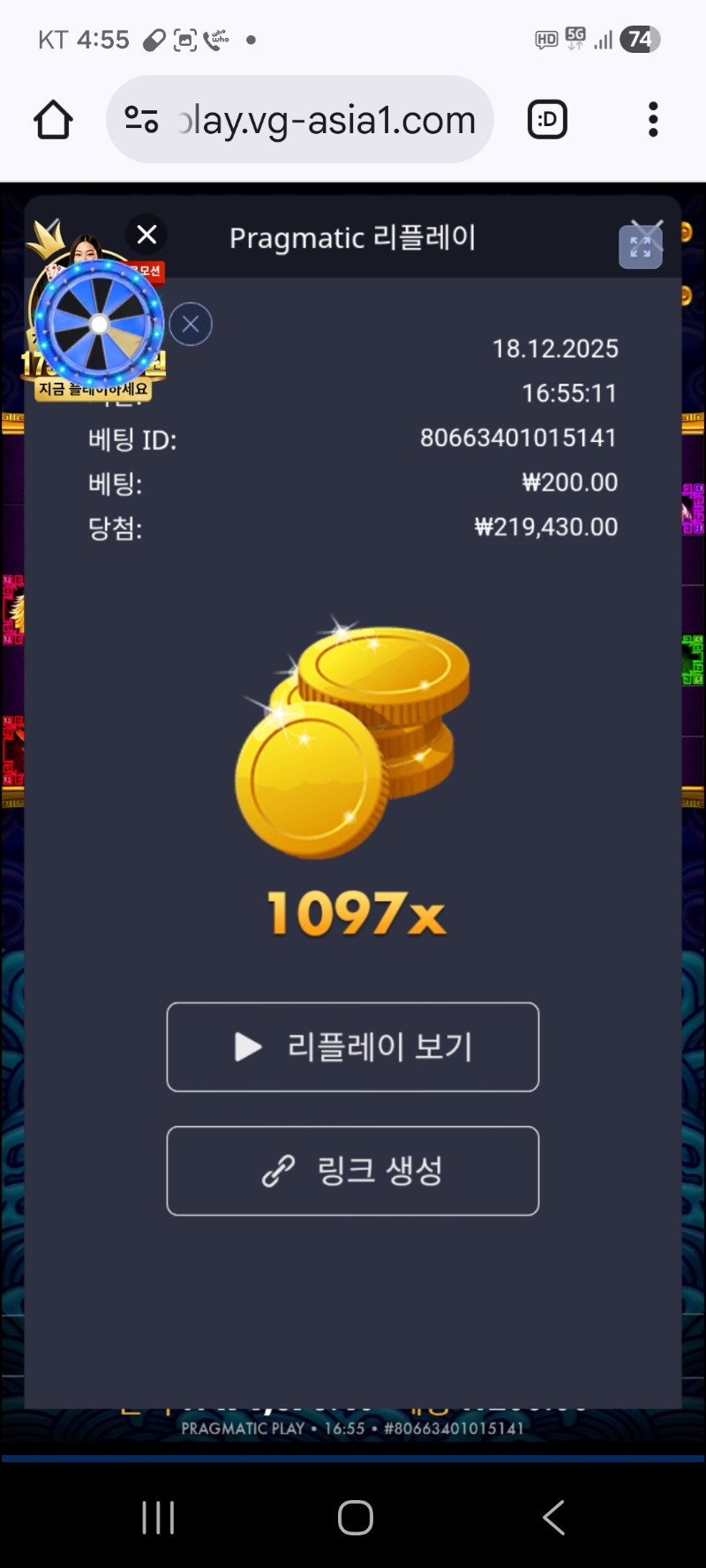Go back with the system back button
Image resolution: width=706 pixels, height=1568 pixels.
pos(553,1518)
